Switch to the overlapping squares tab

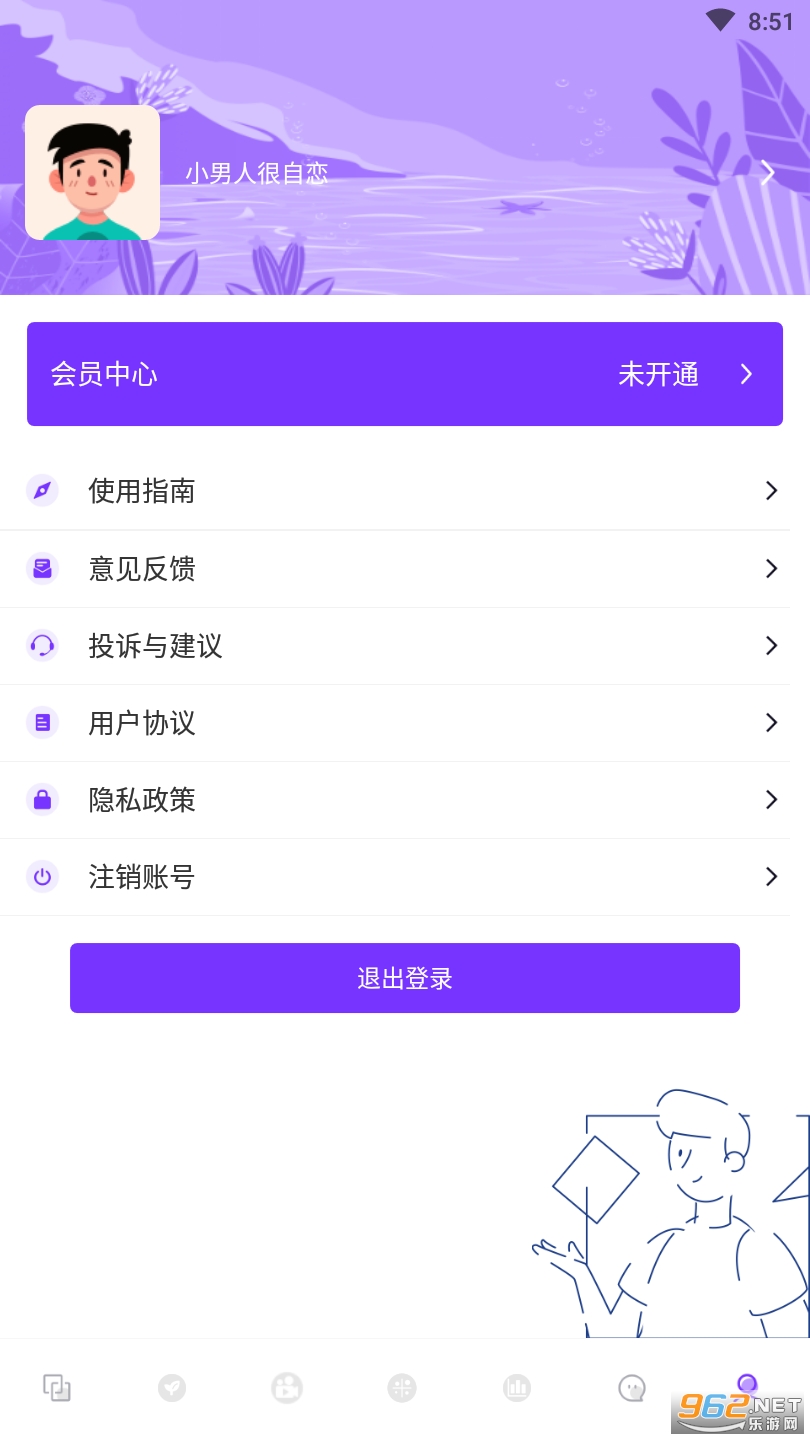pyautogui.click(x=57, y=1388)
